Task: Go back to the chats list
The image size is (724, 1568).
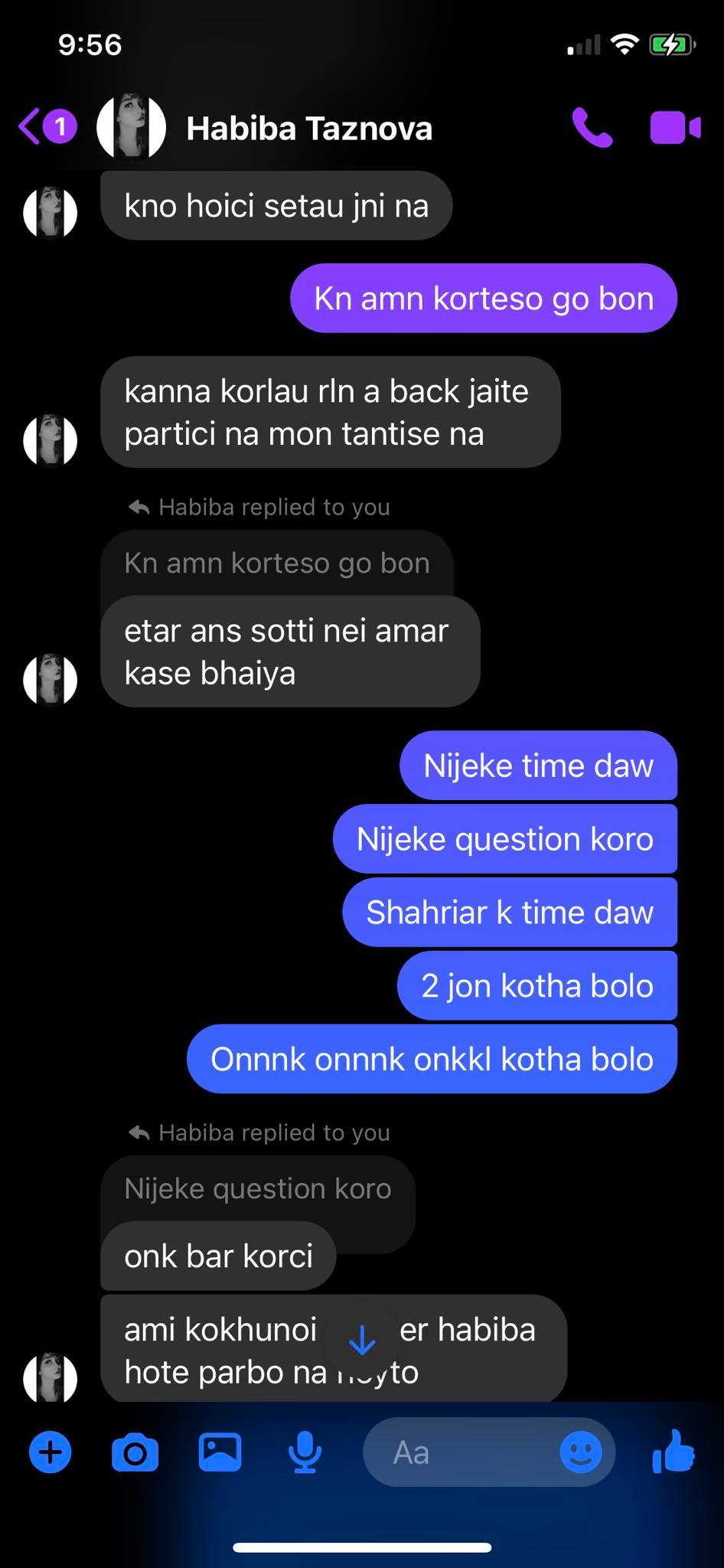Action: coord(47,126)
